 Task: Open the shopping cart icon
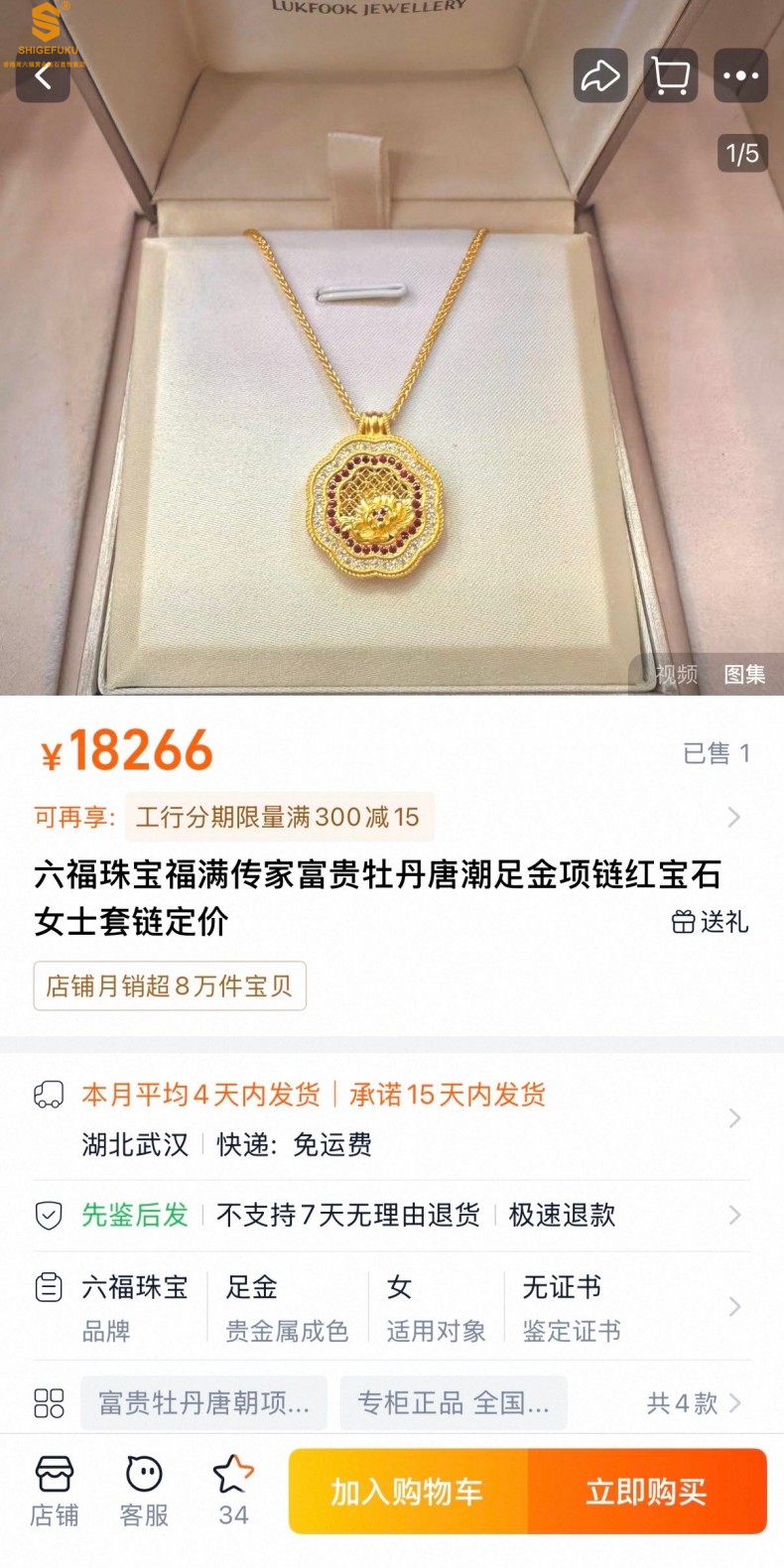(671, 75)
